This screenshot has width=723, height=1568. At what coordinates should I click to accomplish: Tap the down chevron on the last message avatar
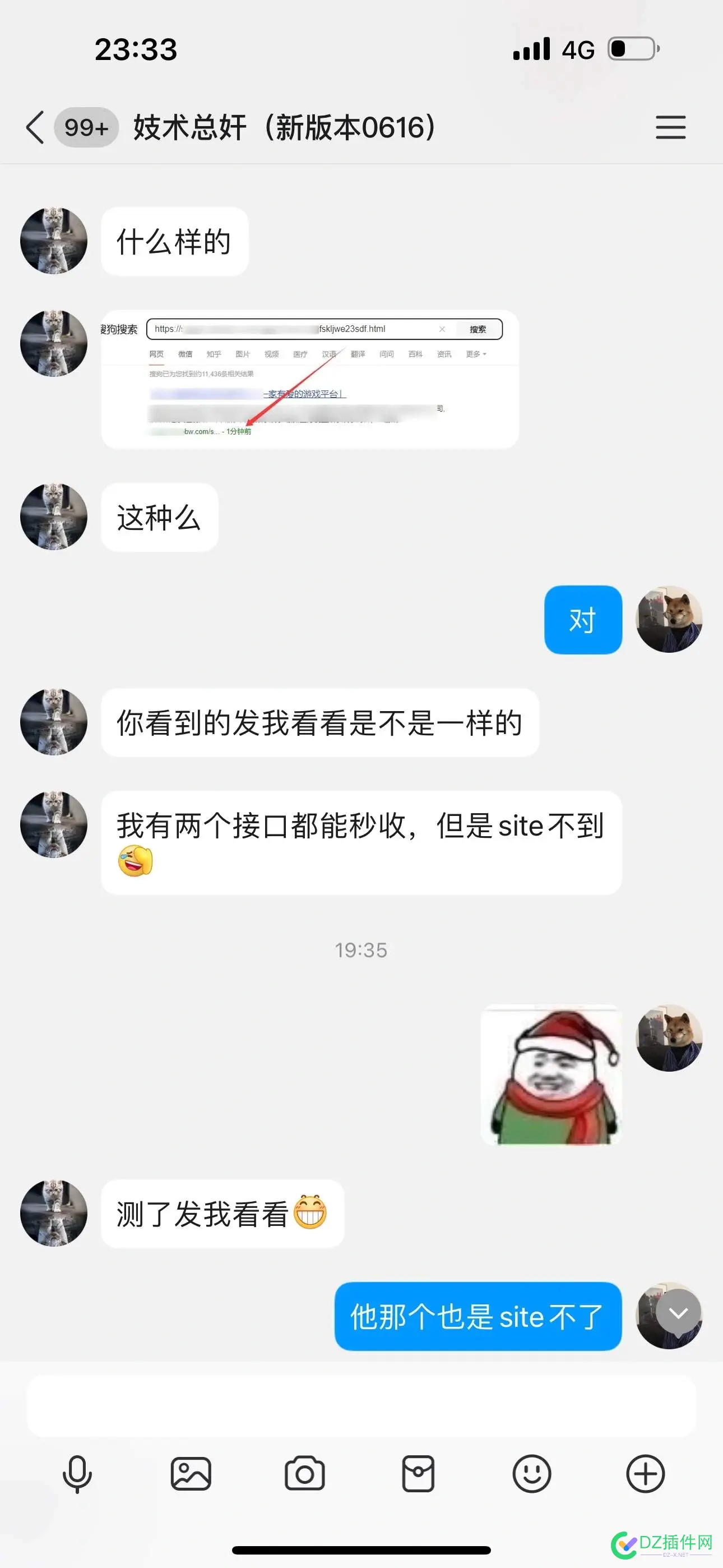[x=678, y=1312]
